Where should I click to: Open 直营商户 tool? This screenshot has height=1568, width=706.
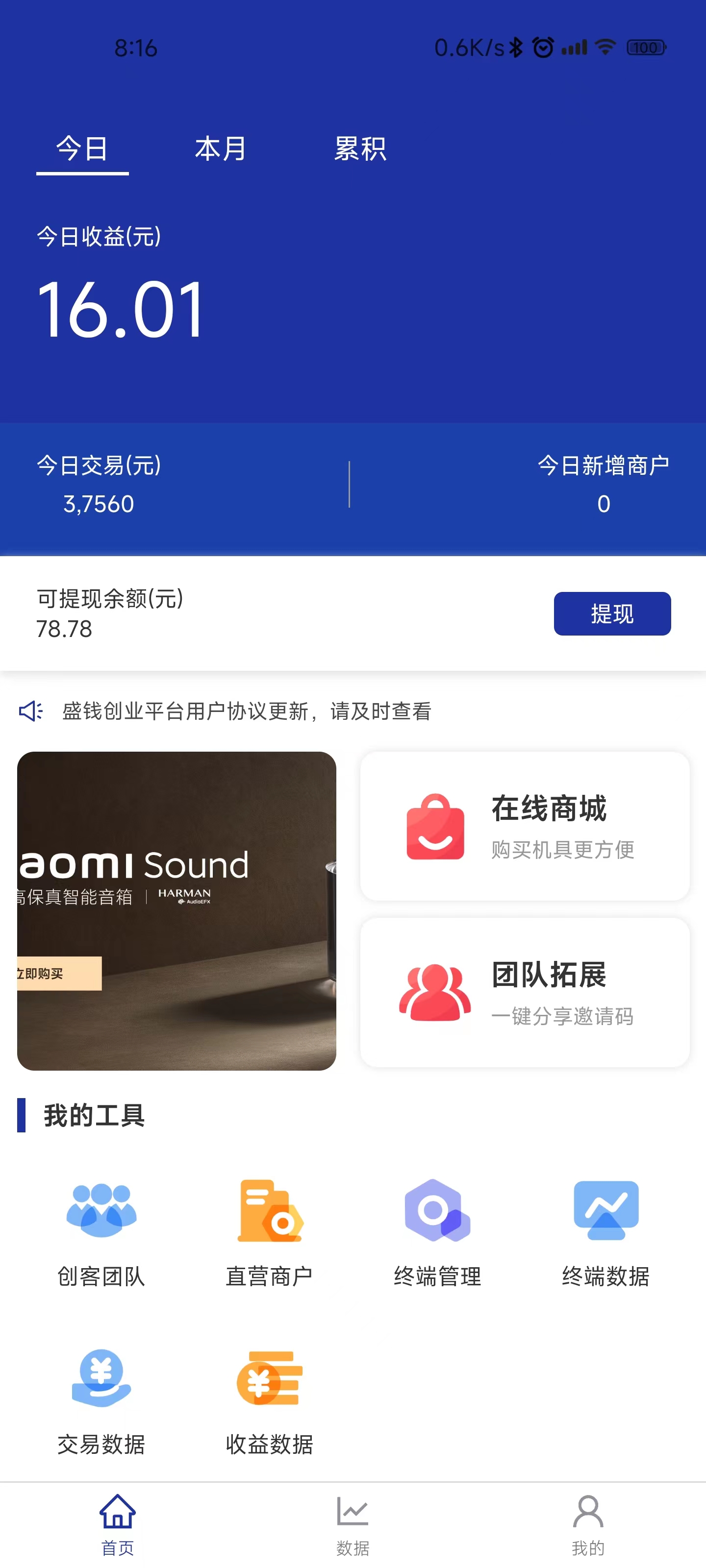point(269,1233)
